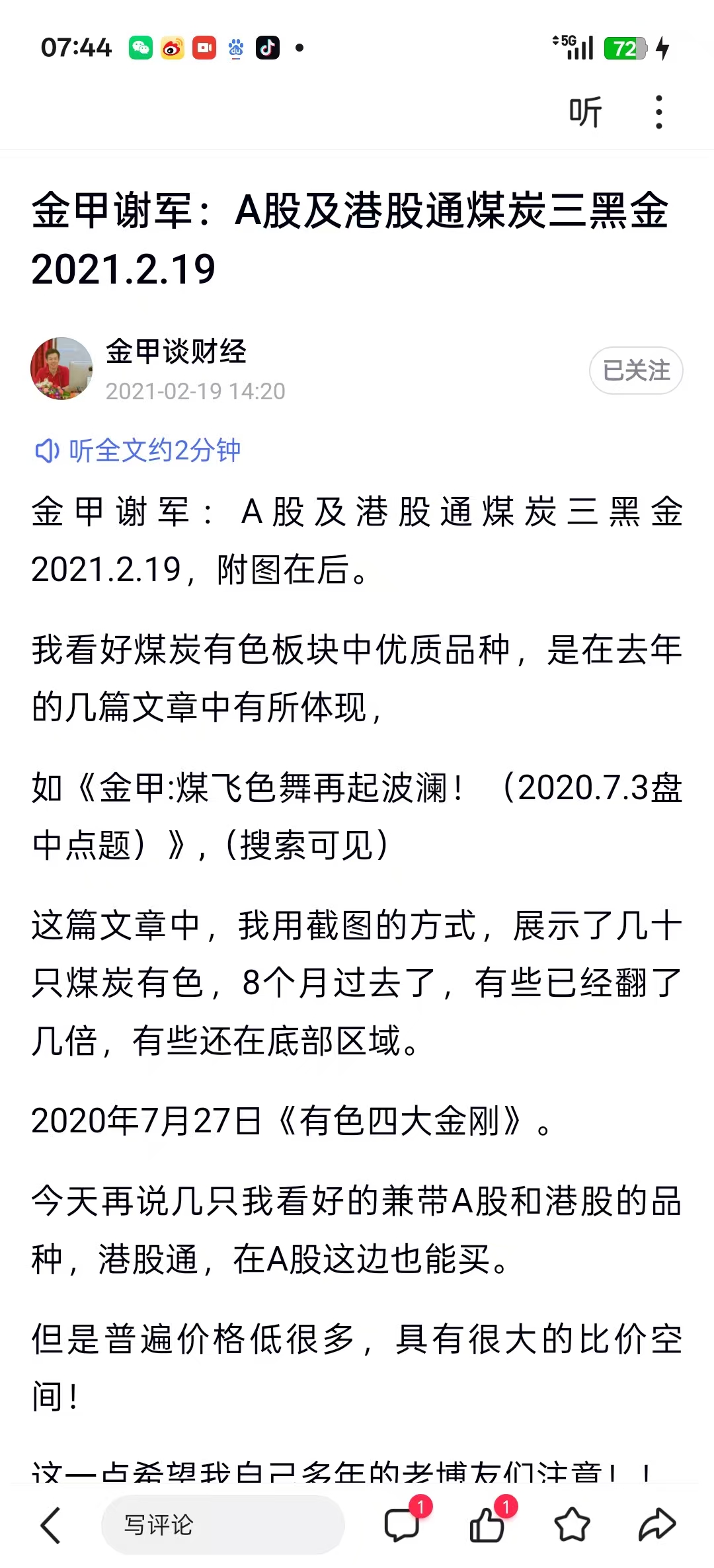Image resolution: width=714 pixels, height=1568 pixels.
Task: Tap 听全文约2分钟 to hear the article
Action: (x=153, y=451)
